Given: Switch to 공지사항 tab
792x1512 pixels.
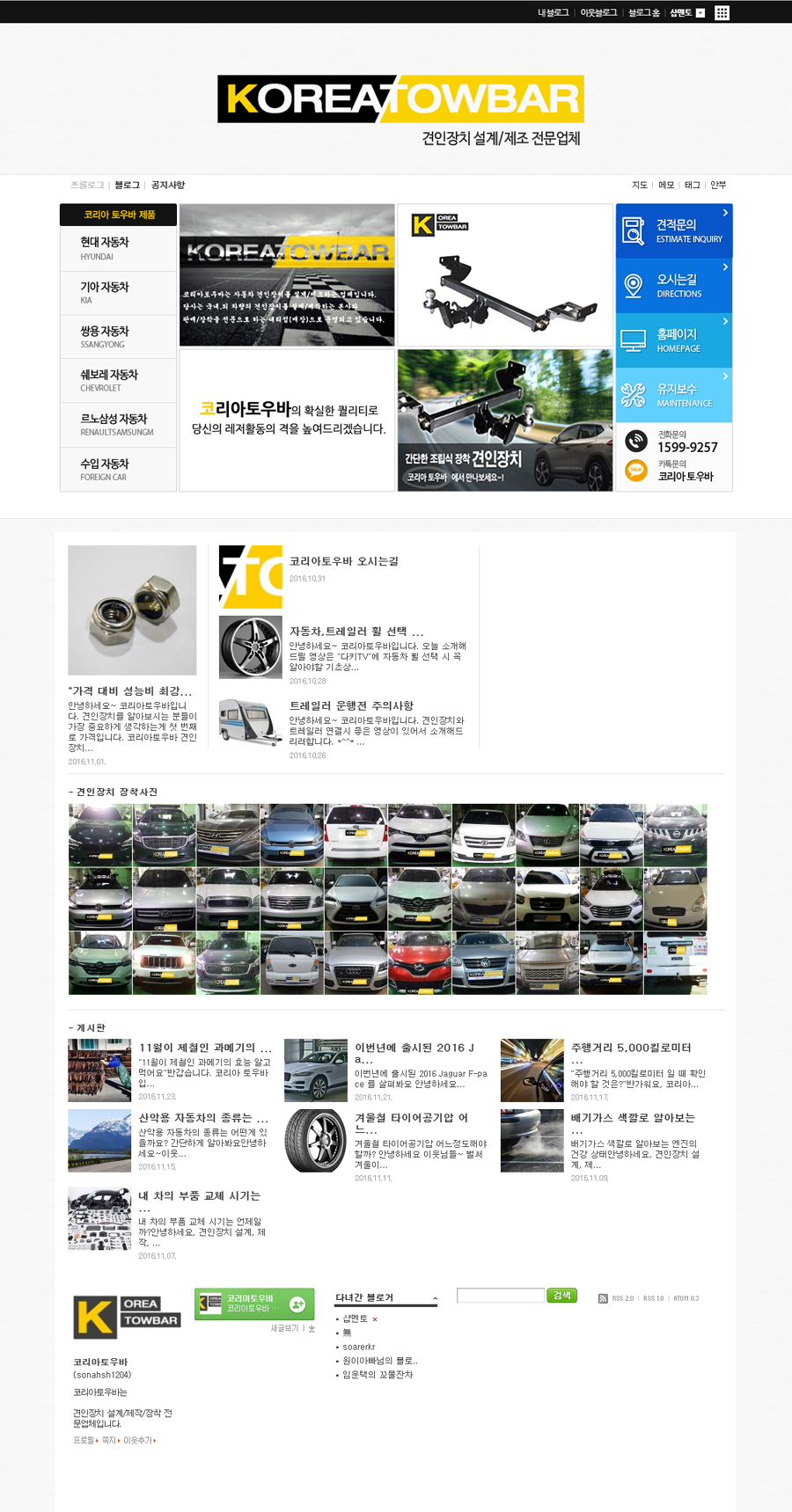Looking at the screenshot, I should [x=168, y=185].
